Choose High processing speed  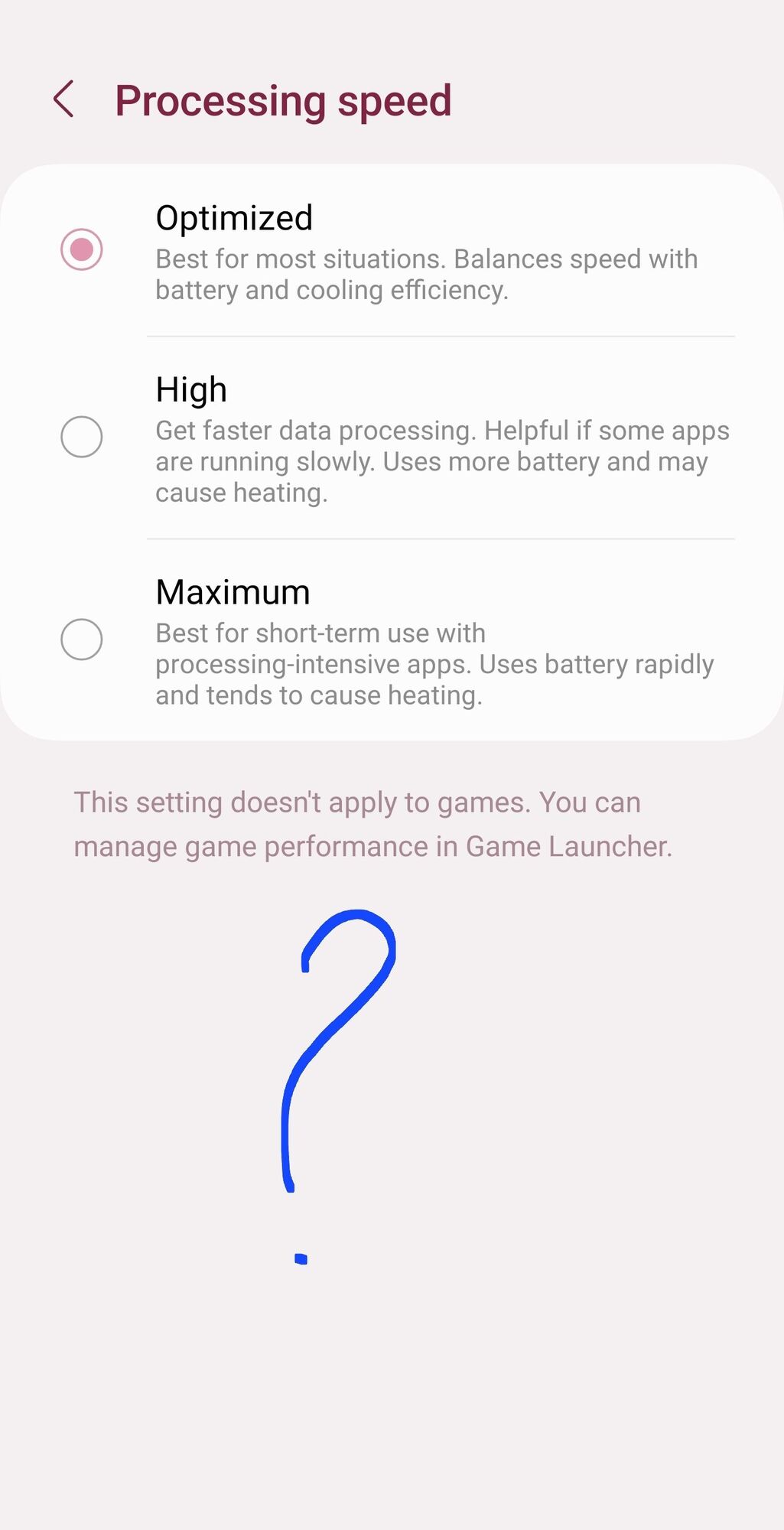point(82,437)
